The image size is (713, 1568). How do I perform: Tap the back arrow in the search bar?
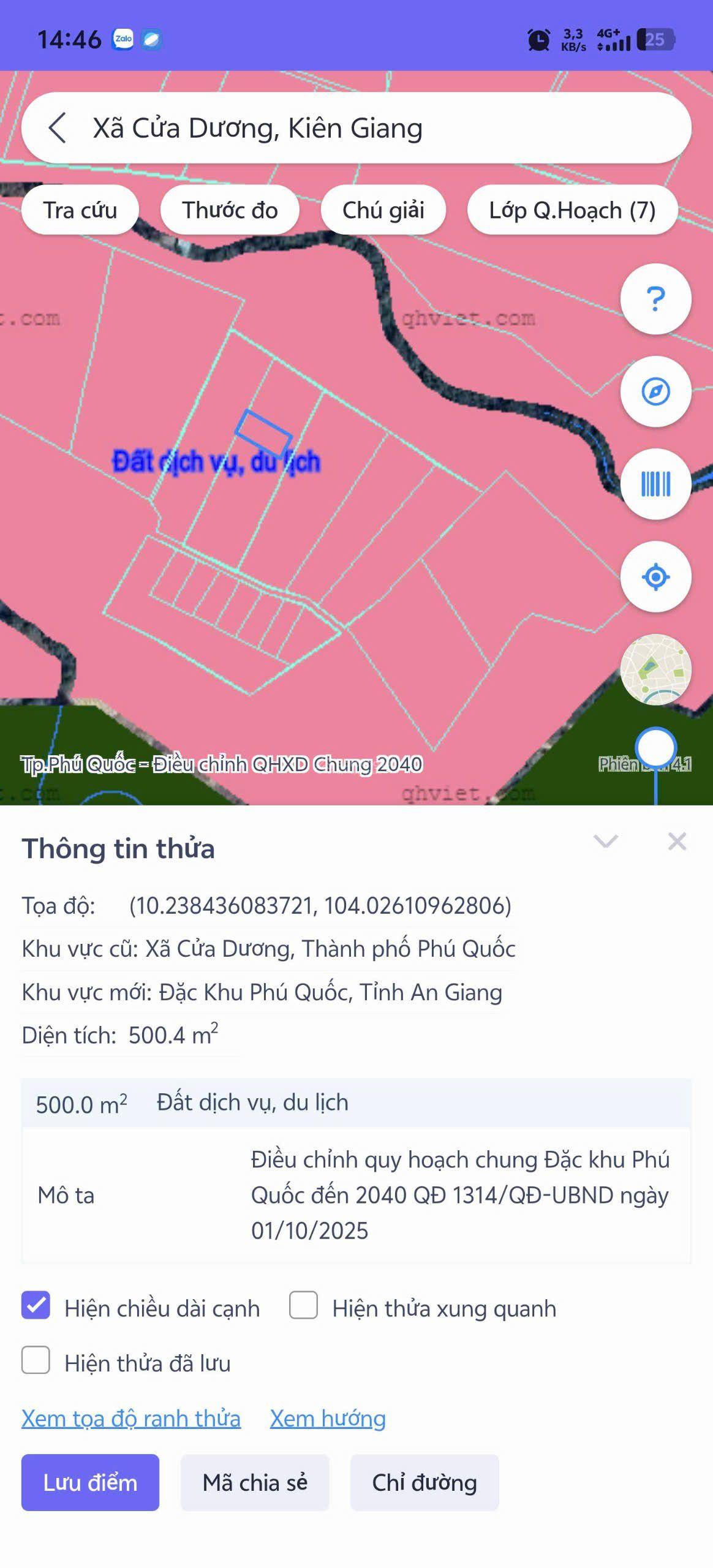coord(58,128)
